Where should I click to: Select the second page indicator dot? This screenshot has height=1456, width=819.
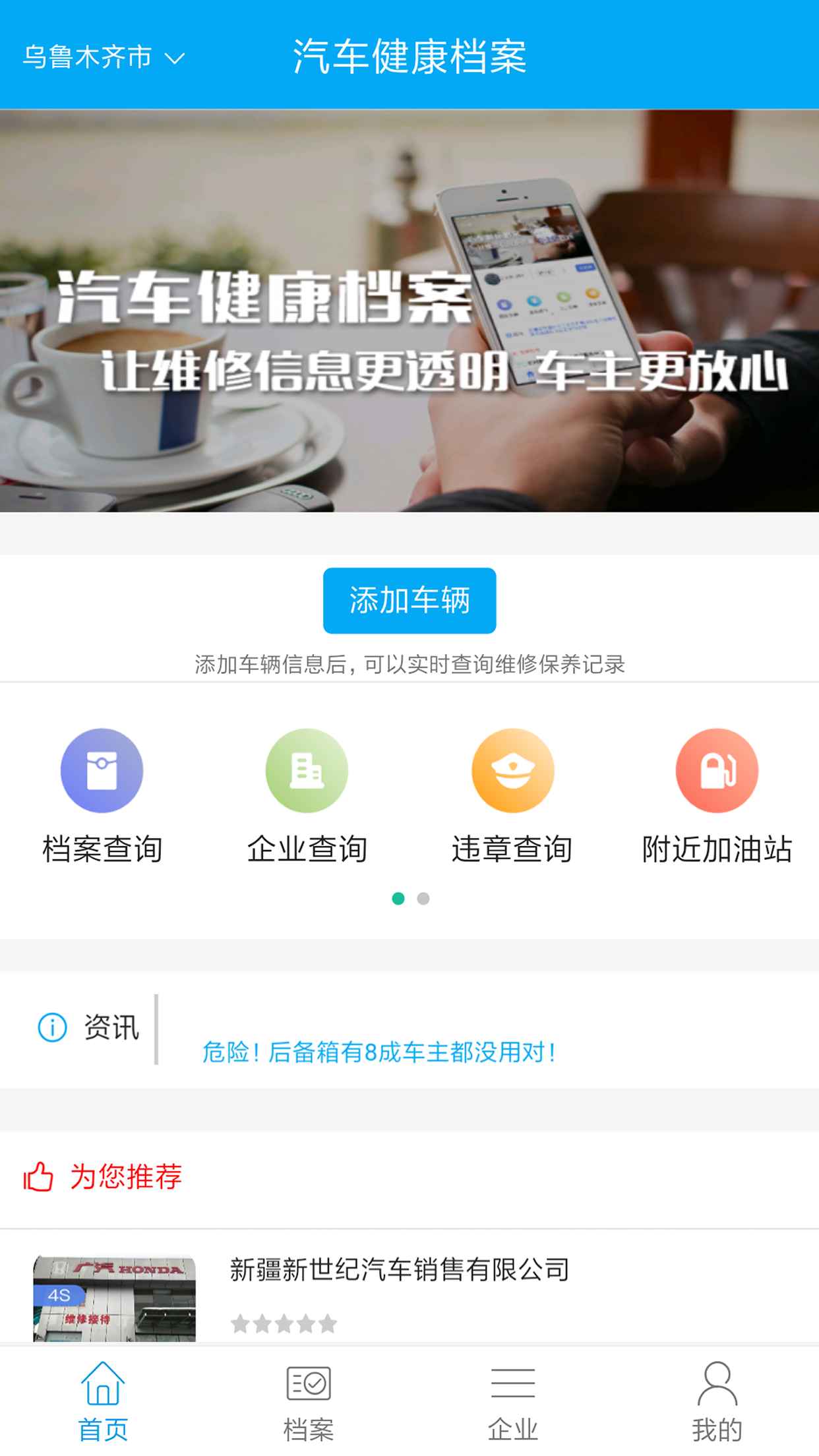[423, 898]
